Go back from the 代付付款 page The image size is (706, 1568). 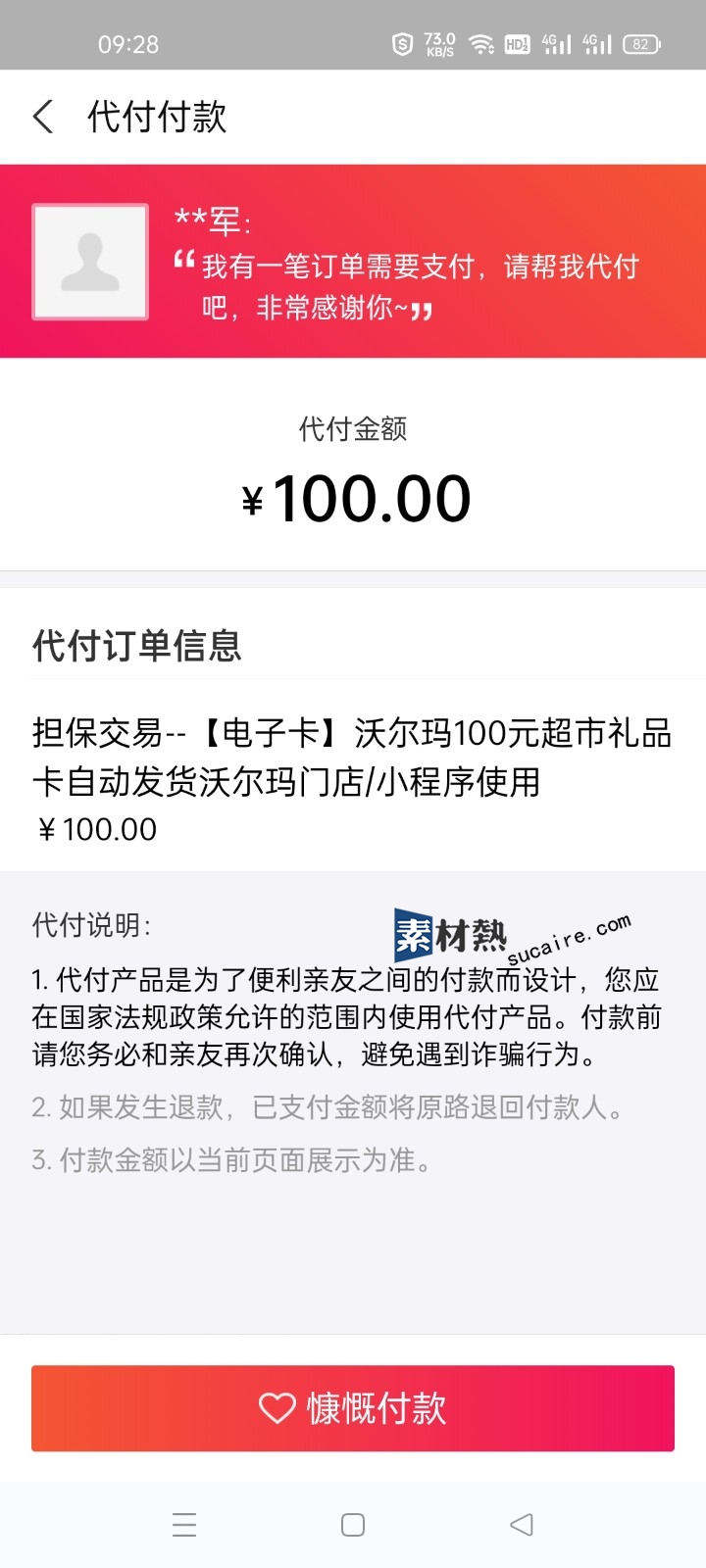click(43, 117)
